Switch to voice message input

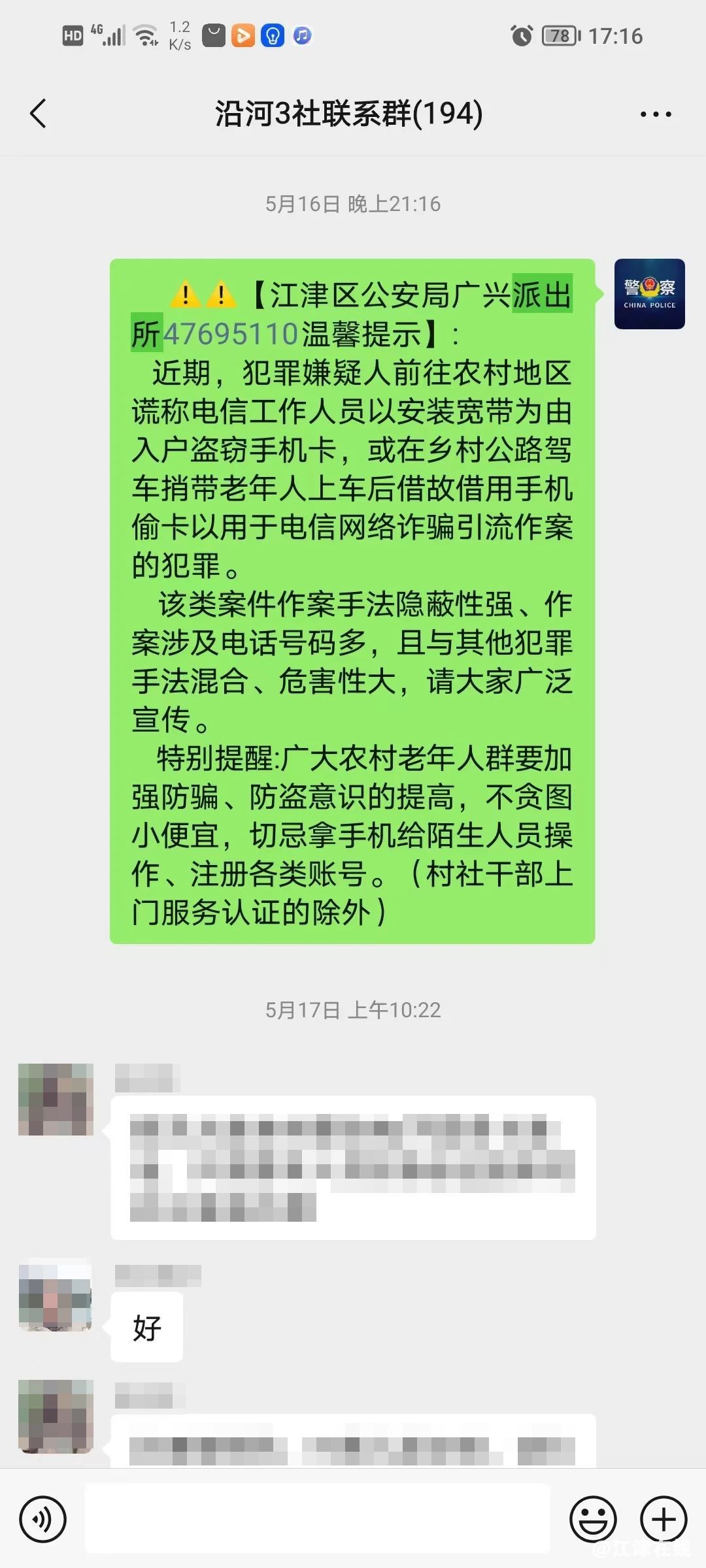coord(43,1520)
